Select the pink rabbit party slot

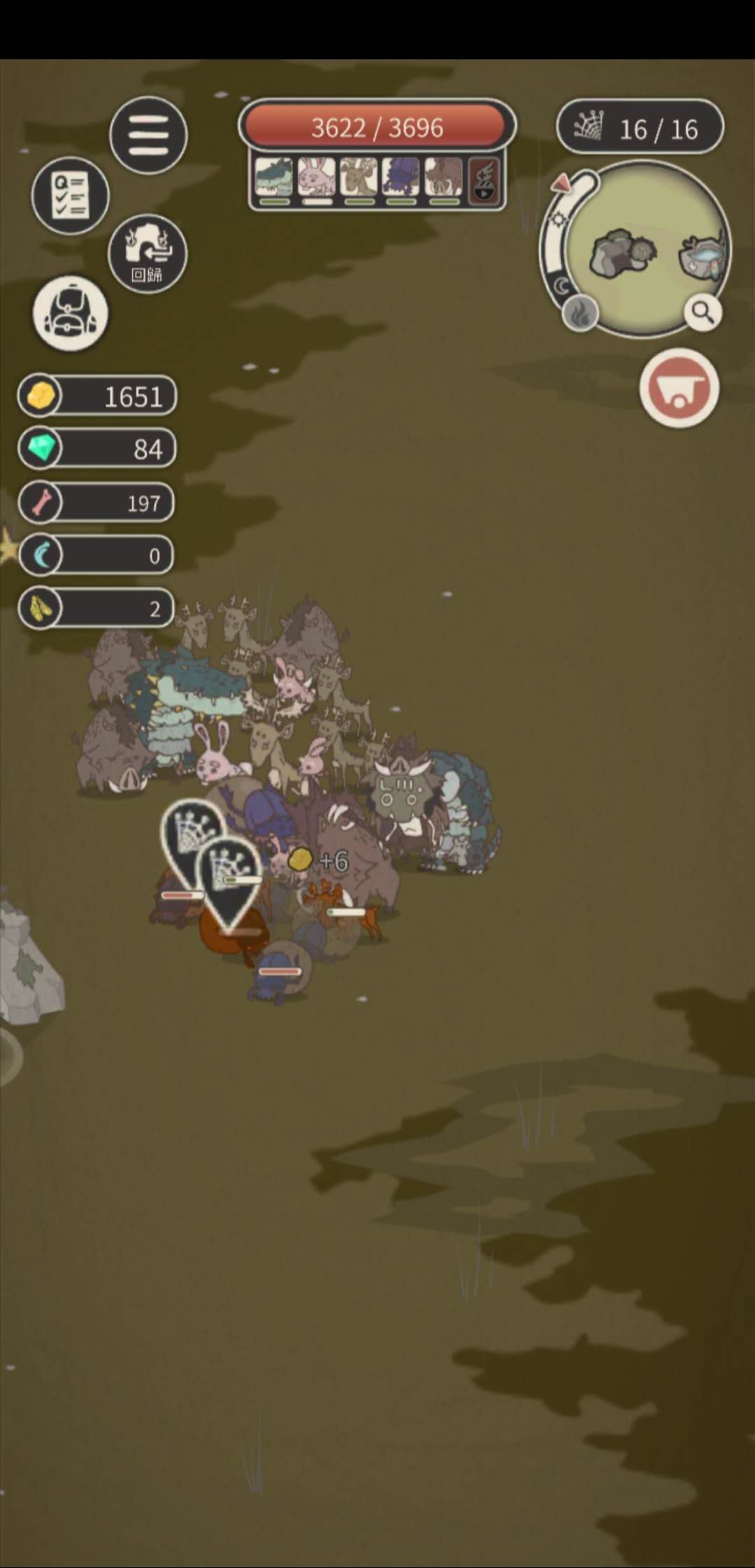(316, 177)
